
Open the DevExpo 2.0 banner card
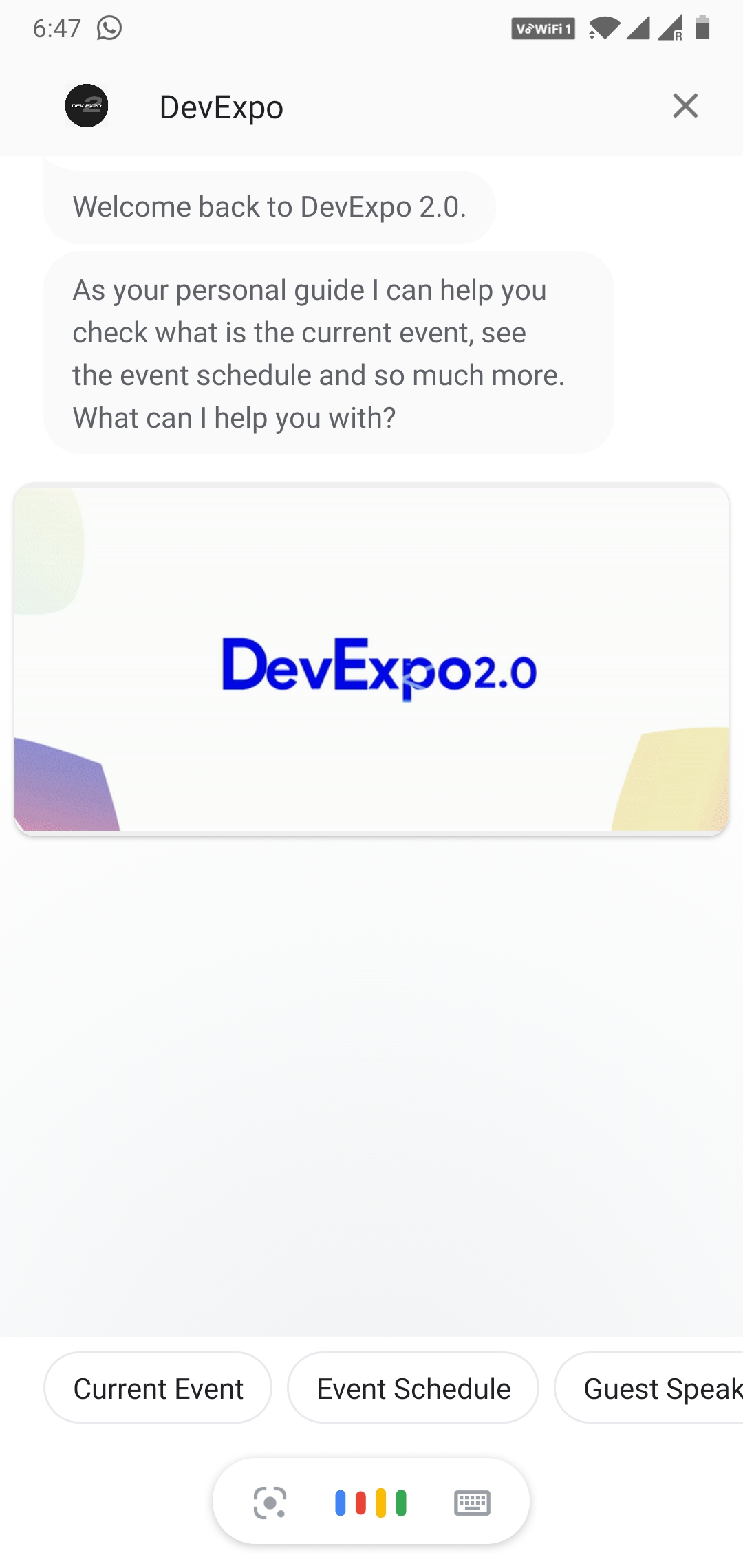(x=371, y=659)
